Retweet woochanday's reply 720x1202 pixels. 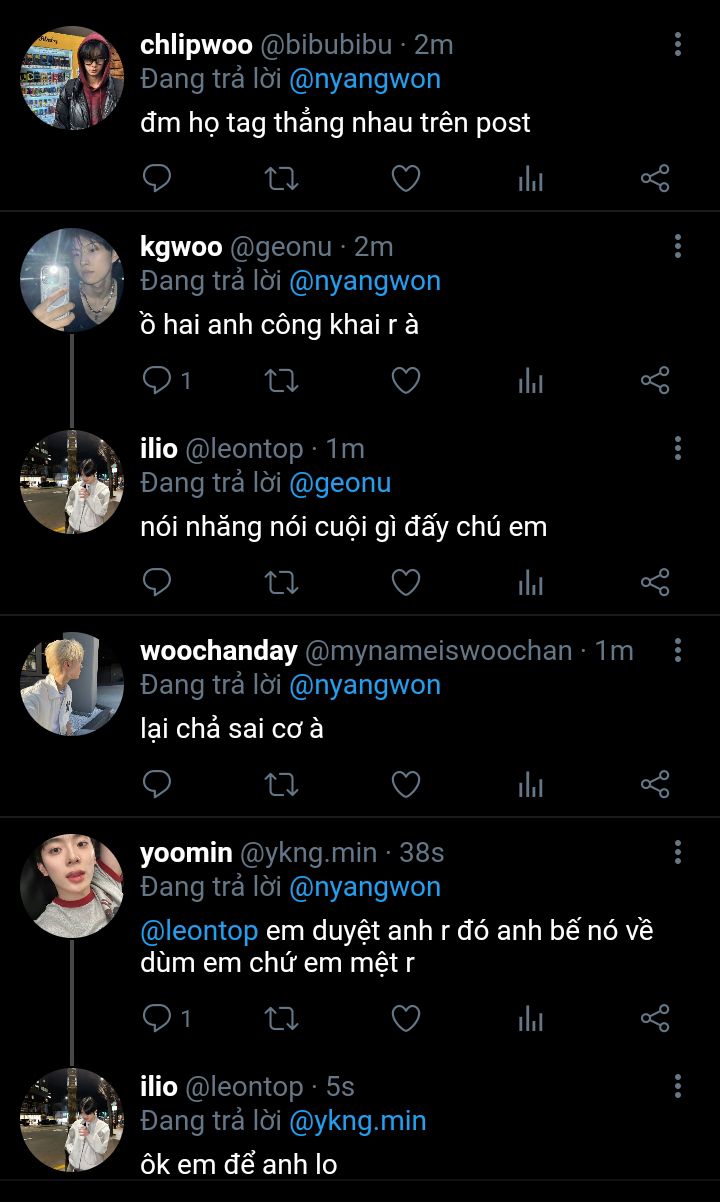point(281,784)
